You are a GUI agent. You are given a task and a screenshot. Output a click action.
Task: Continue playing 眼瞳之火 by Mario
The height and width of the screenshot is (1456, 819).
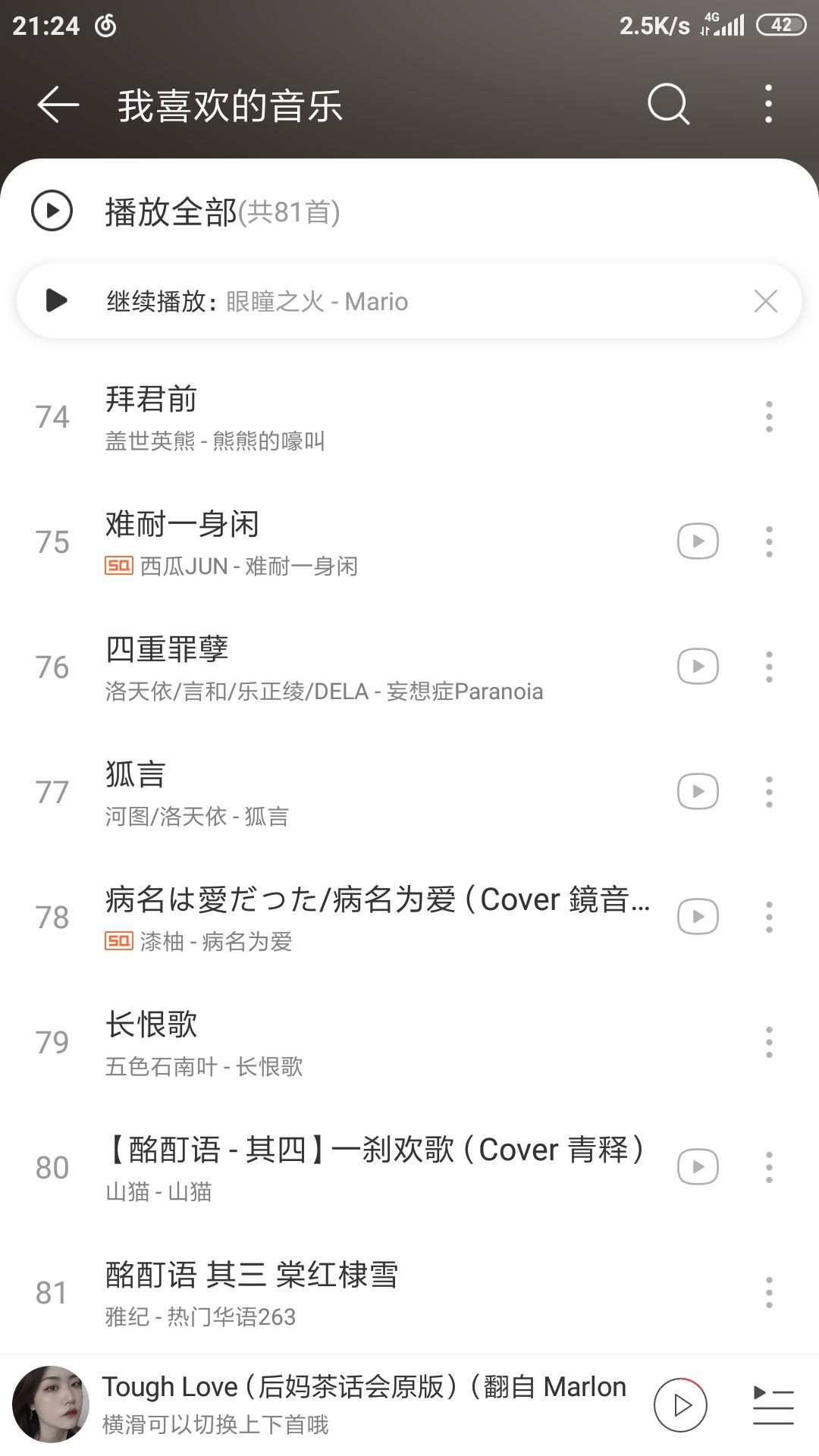[x=56, y=301]
